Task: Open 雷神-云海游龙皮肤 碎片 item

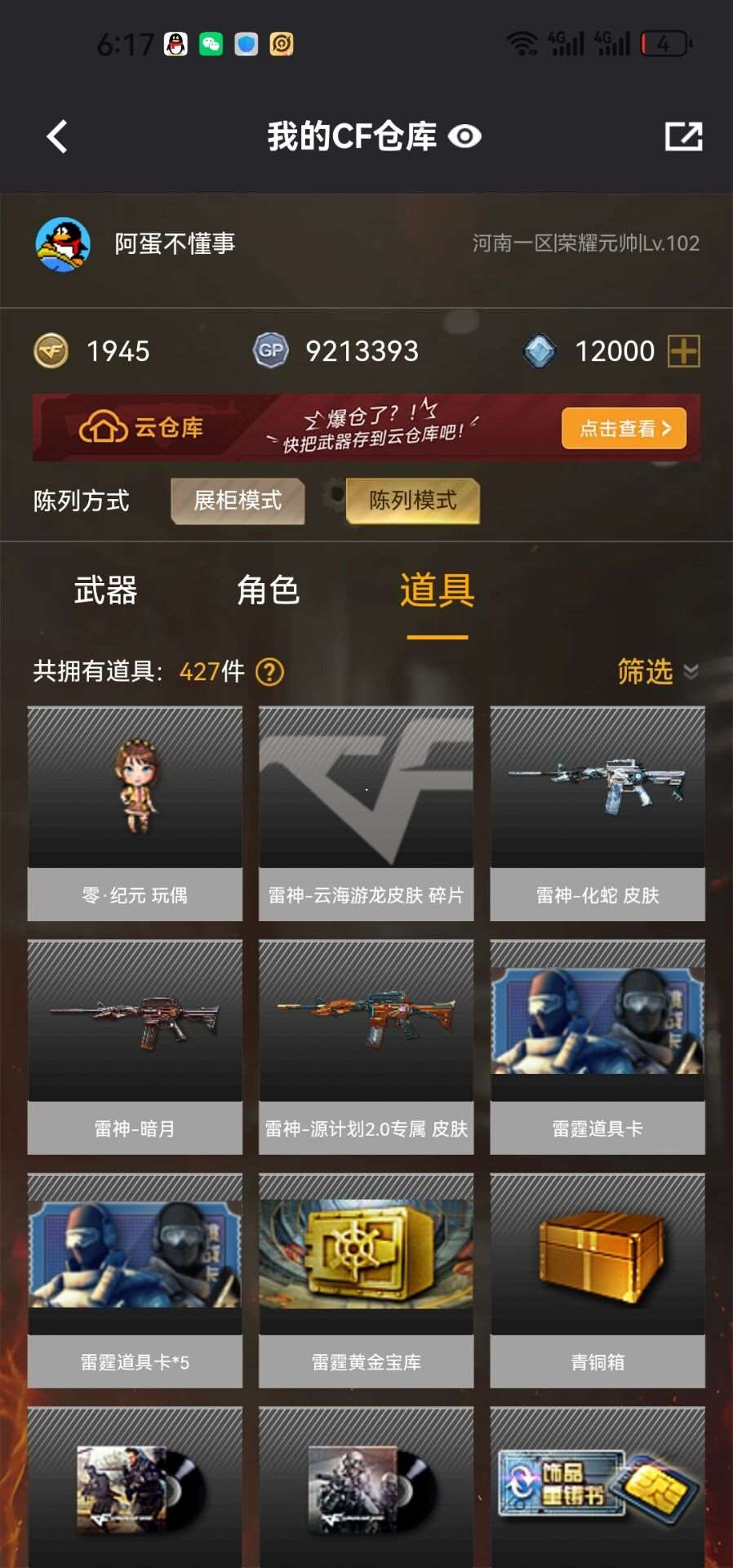Action: (x=366, y=813)
